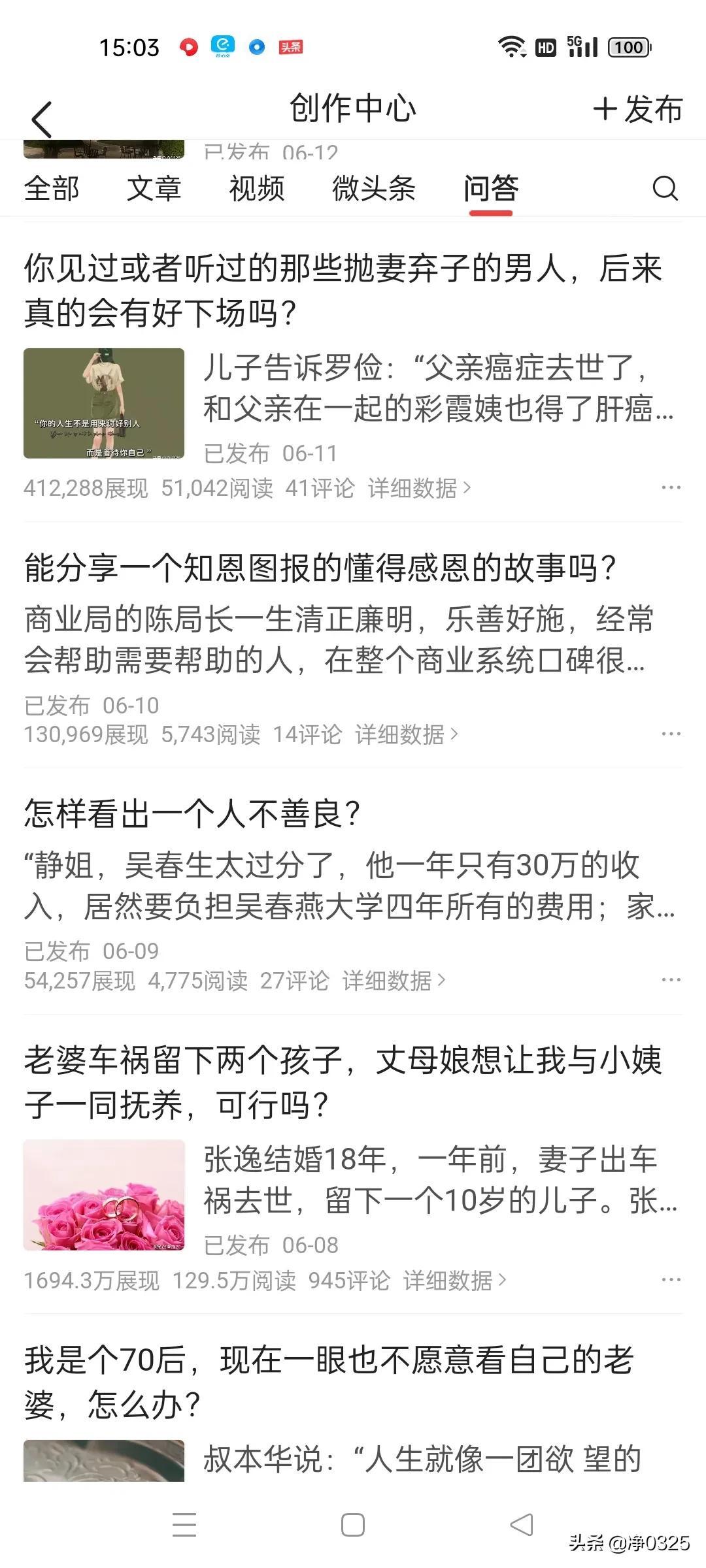The image size is (706, 1568).
Task: Go back from 创作中心
Action: tap(42, 120)
